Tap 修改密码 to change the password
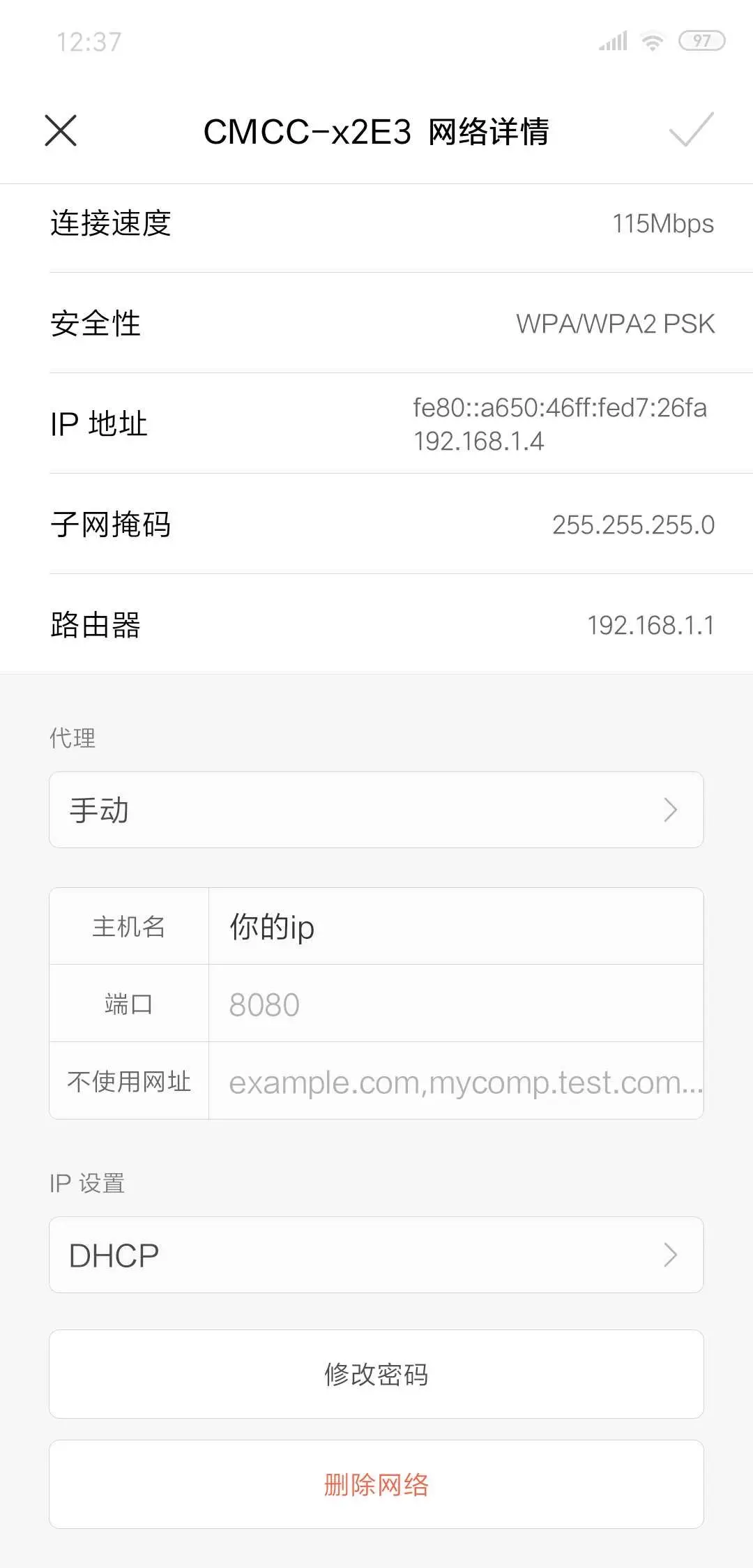Viewport: 753px width, 1568px height. tap(376, 1374)
